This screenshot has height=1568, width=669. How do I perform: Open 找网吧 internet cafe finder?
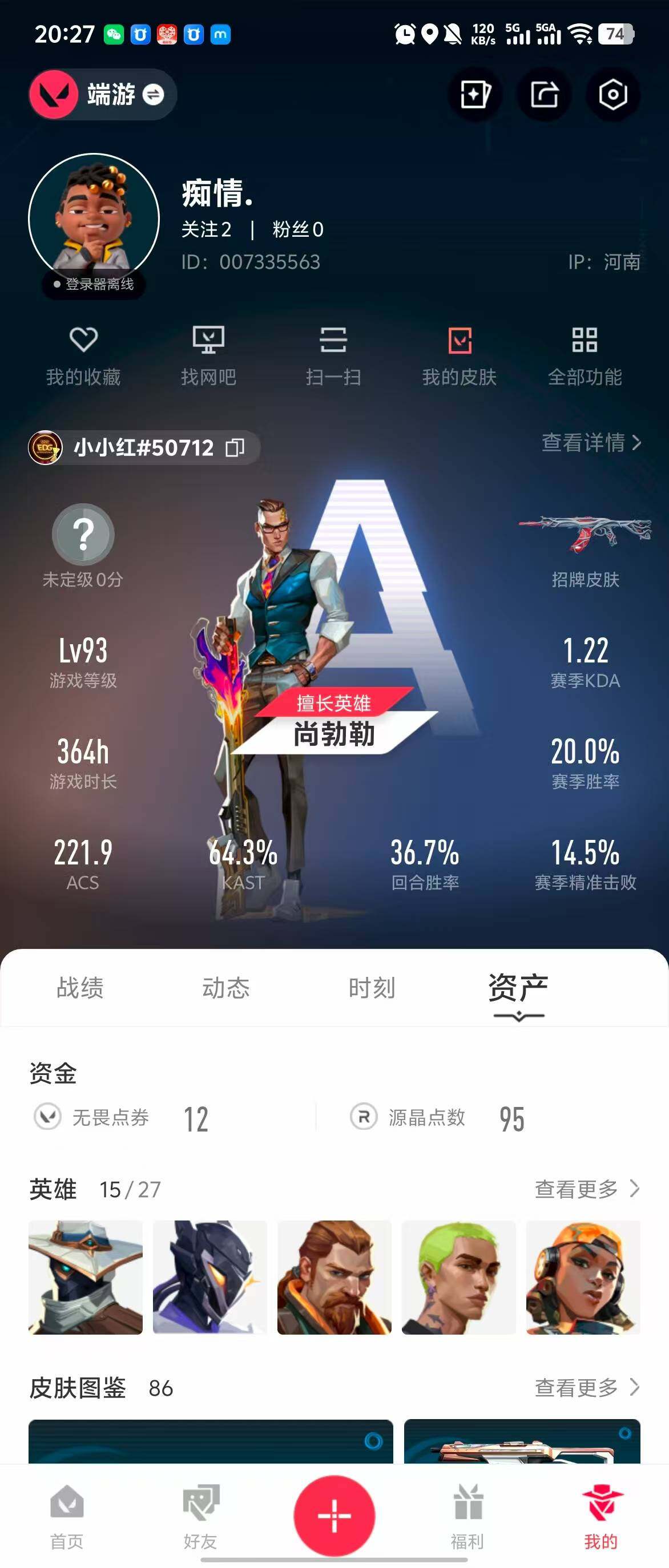pos(208,355)
